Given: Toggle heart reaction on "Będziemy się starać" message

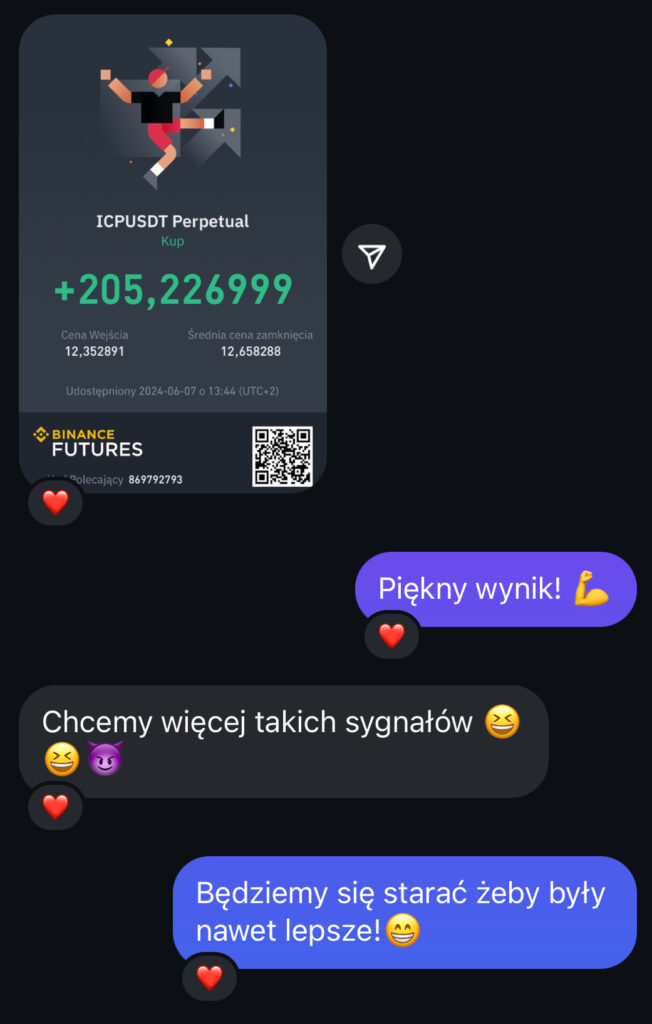Looking at the screenshot, I should 209,977.
